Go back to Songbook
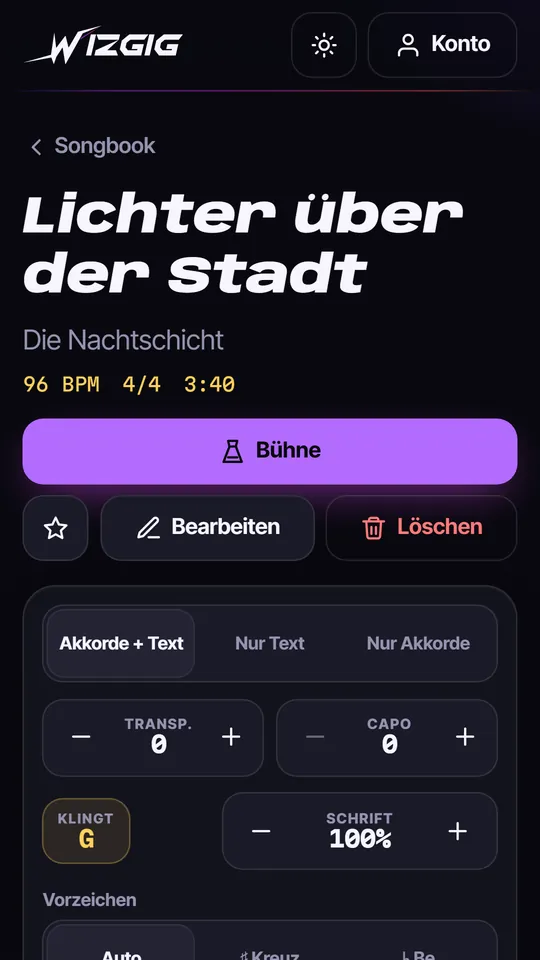This screenshot has width=540, height=960. point(92,146)
